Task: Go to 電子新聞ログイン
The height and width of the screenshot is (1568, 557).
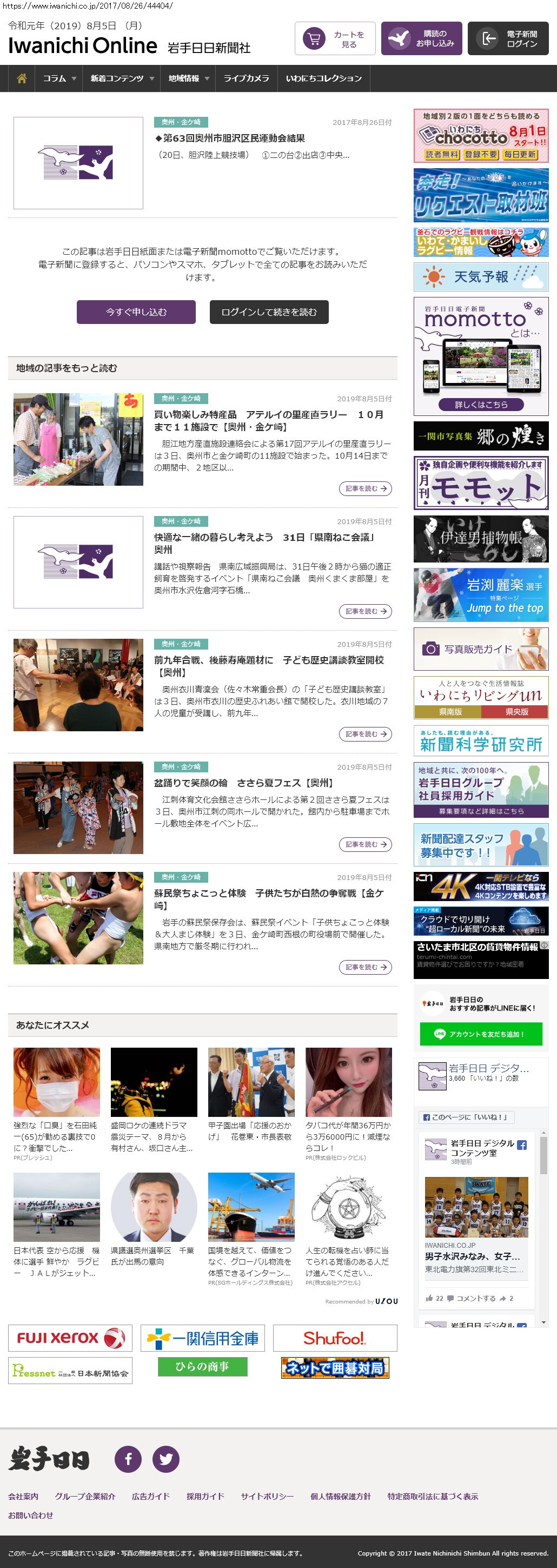Action: coord(508,39)
